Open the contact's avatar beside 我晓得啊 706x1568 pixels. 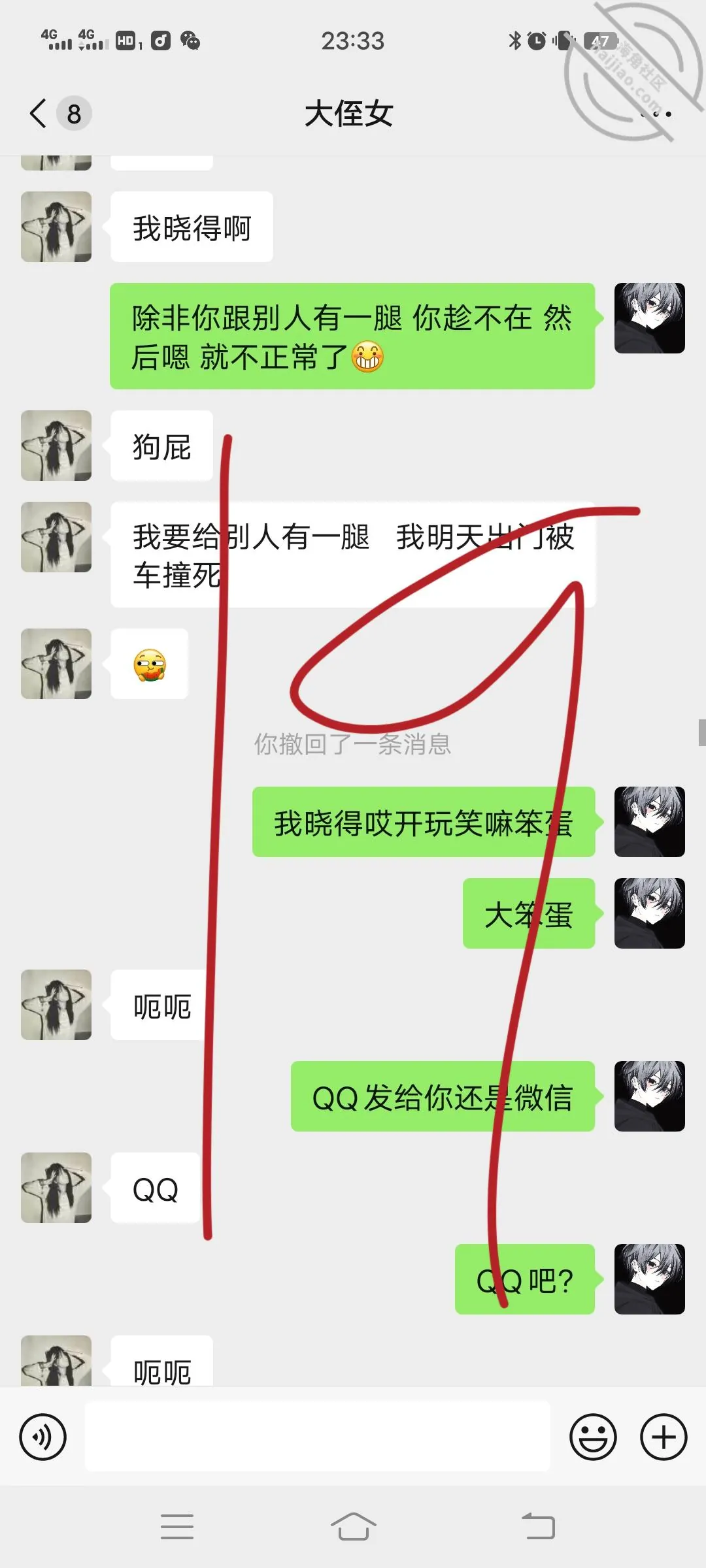56,227
